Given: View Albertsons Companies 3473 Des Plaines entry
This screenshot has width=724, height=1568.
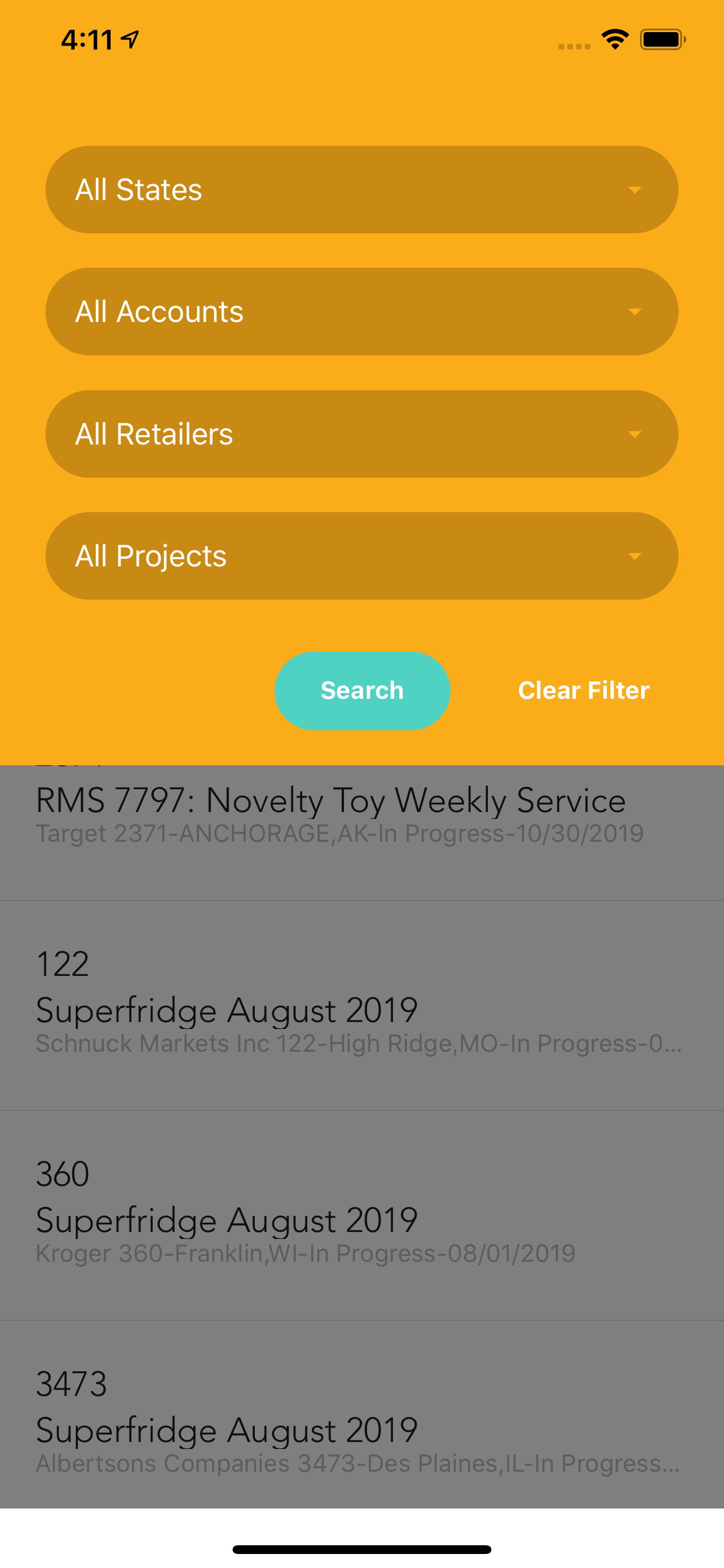Looking at the screenshot, I should click(x=362, y=1415).
